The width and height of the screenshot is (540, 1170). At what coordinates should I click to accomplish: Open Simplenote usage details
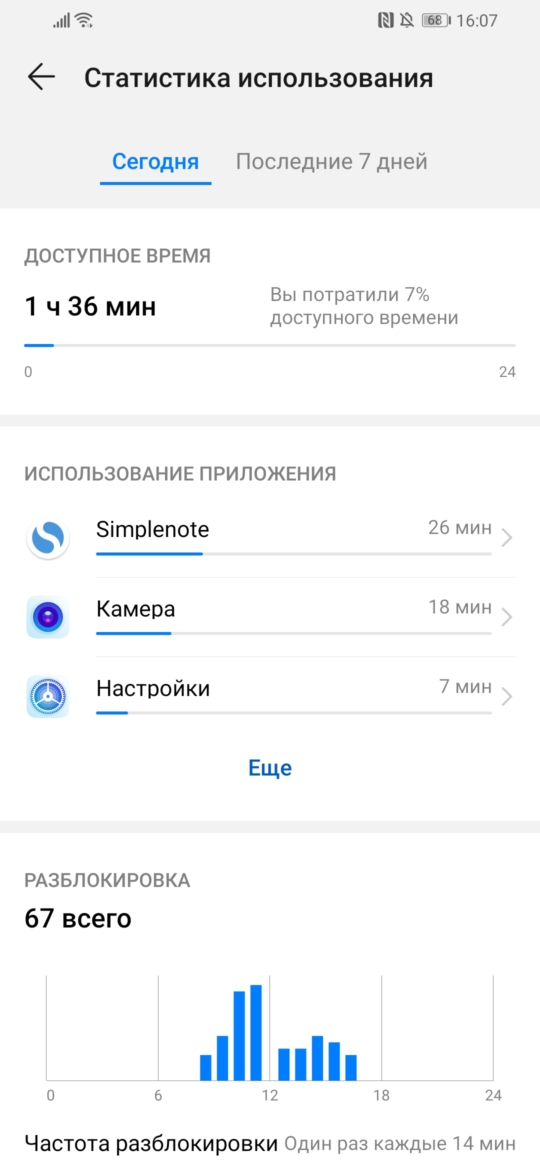[270, 537]
